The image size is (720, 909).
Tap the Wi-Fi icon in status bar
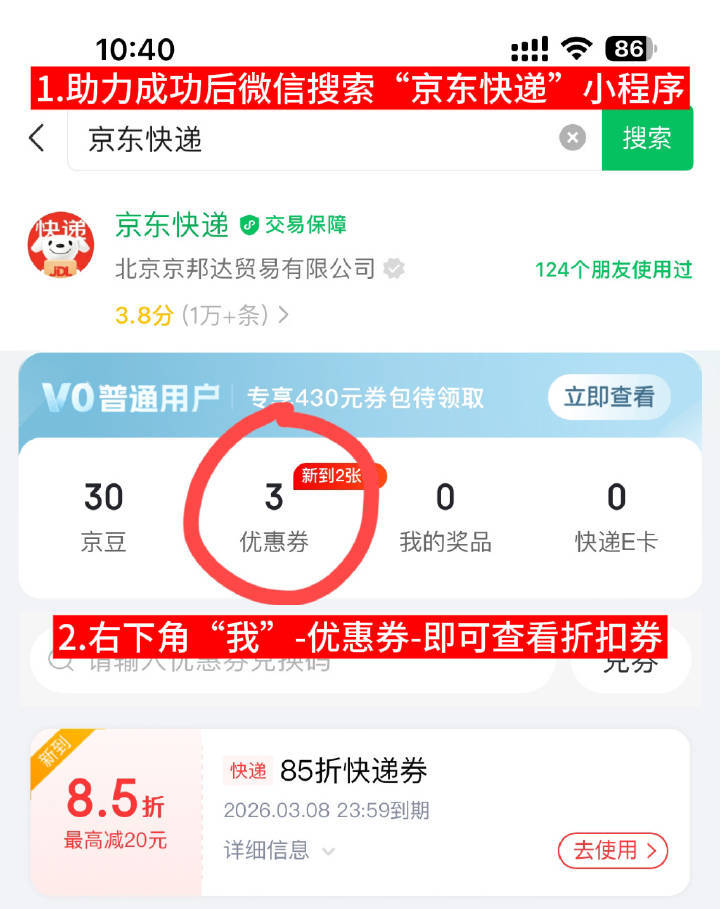click(x=576, y=46)
